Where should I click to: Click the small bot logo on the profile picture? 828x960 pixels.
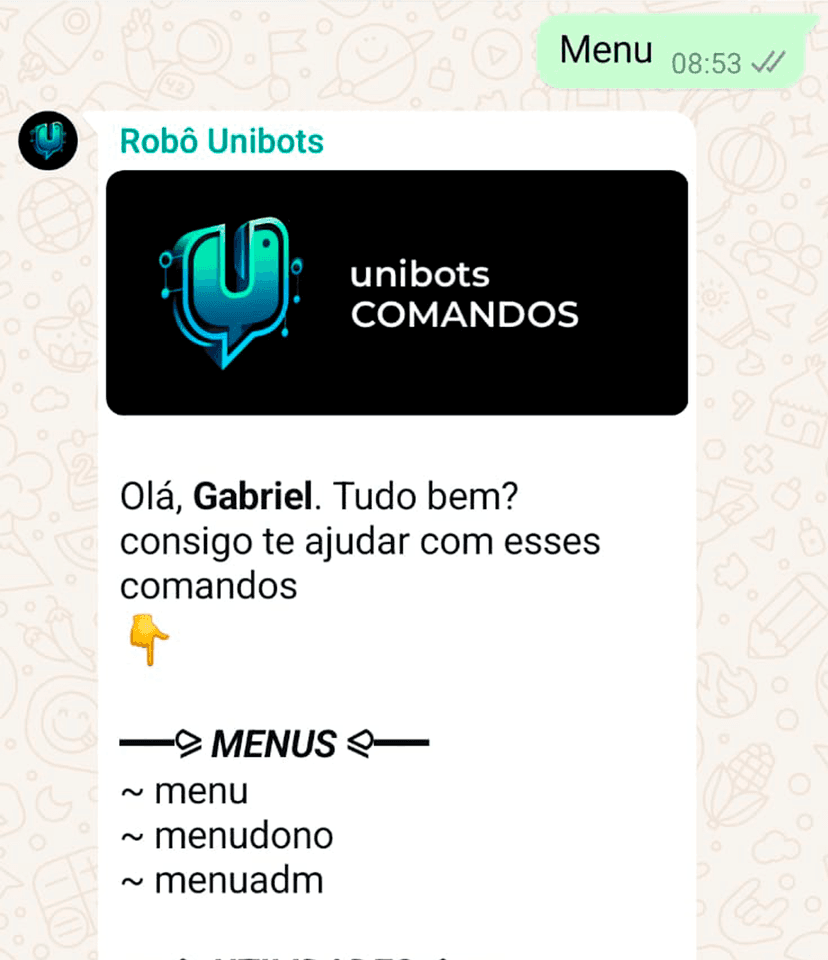47,142
